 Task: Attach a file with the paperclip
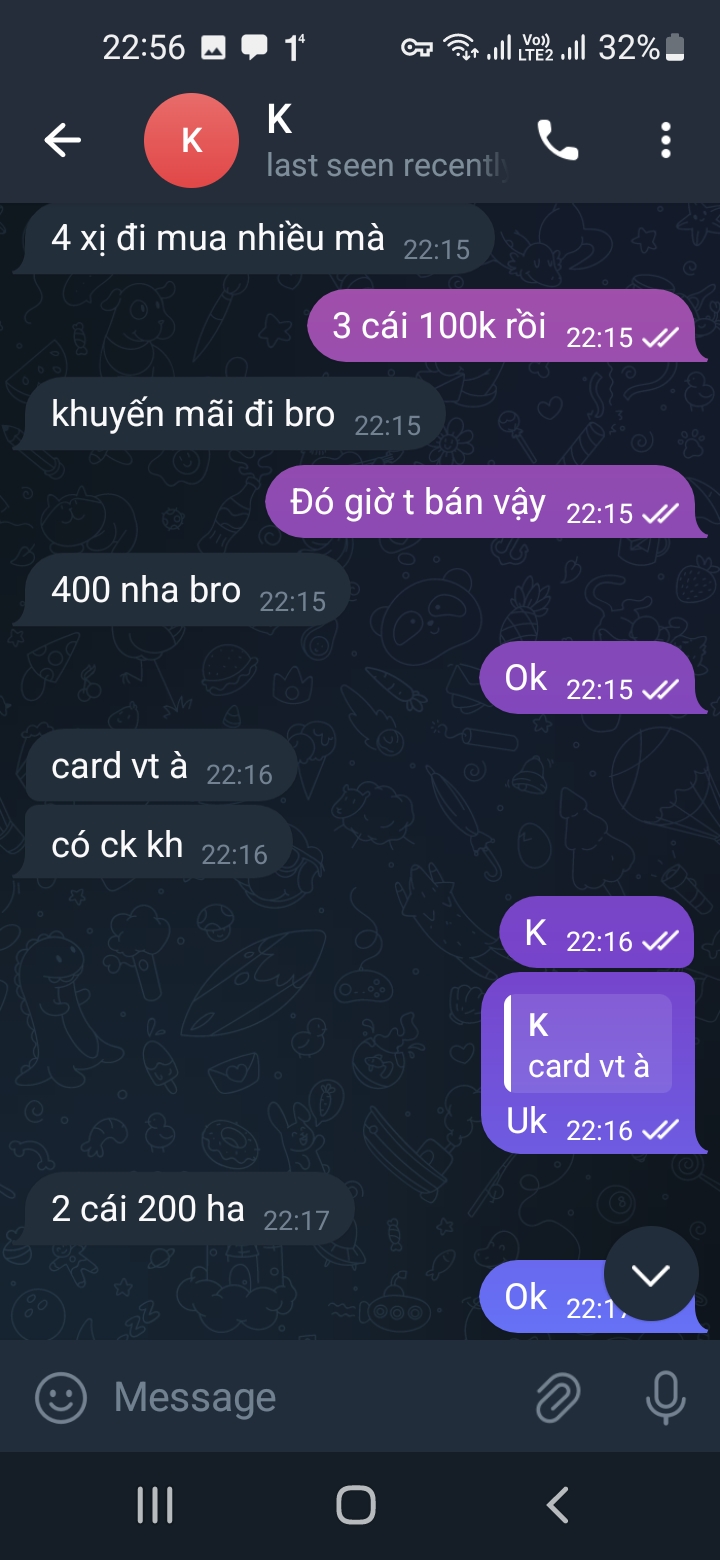[558, 1397]
